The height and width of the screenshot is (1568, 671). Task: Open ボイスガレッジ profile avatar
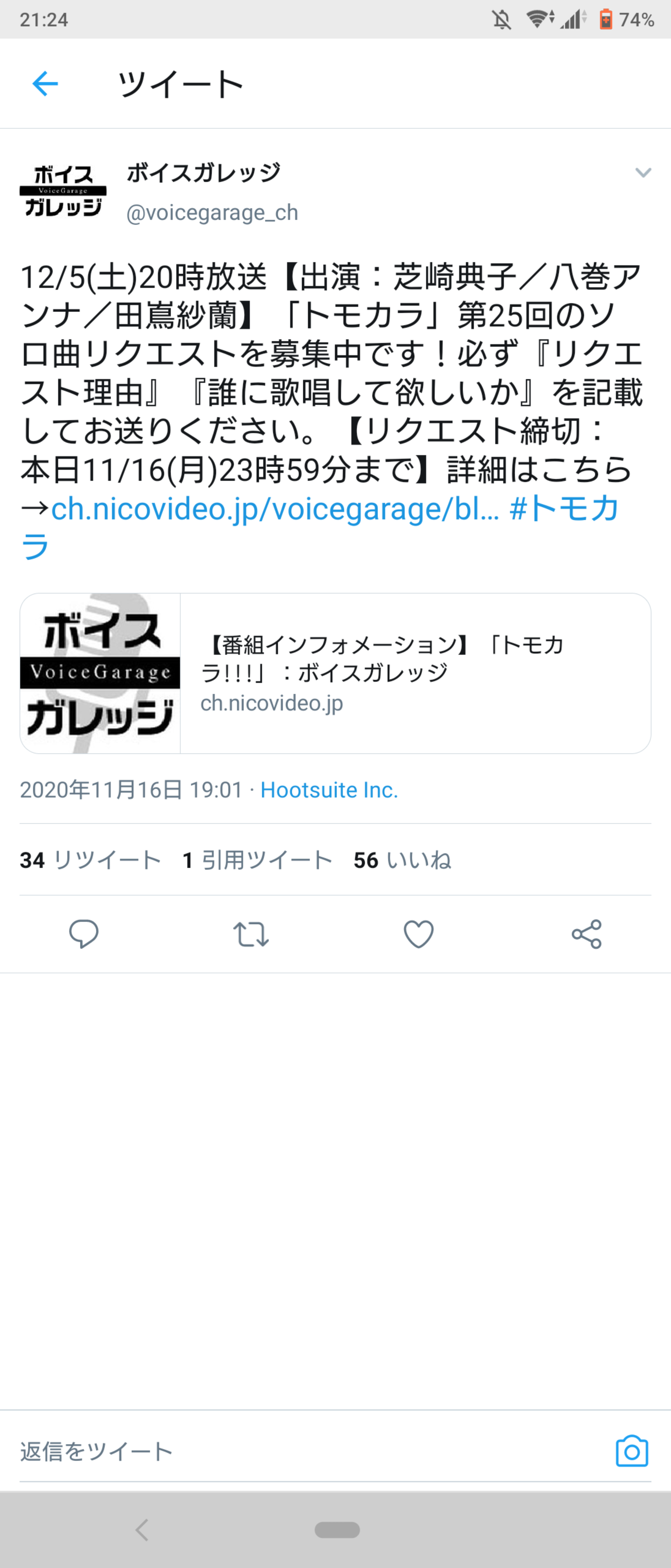click(x=63, y=191)
